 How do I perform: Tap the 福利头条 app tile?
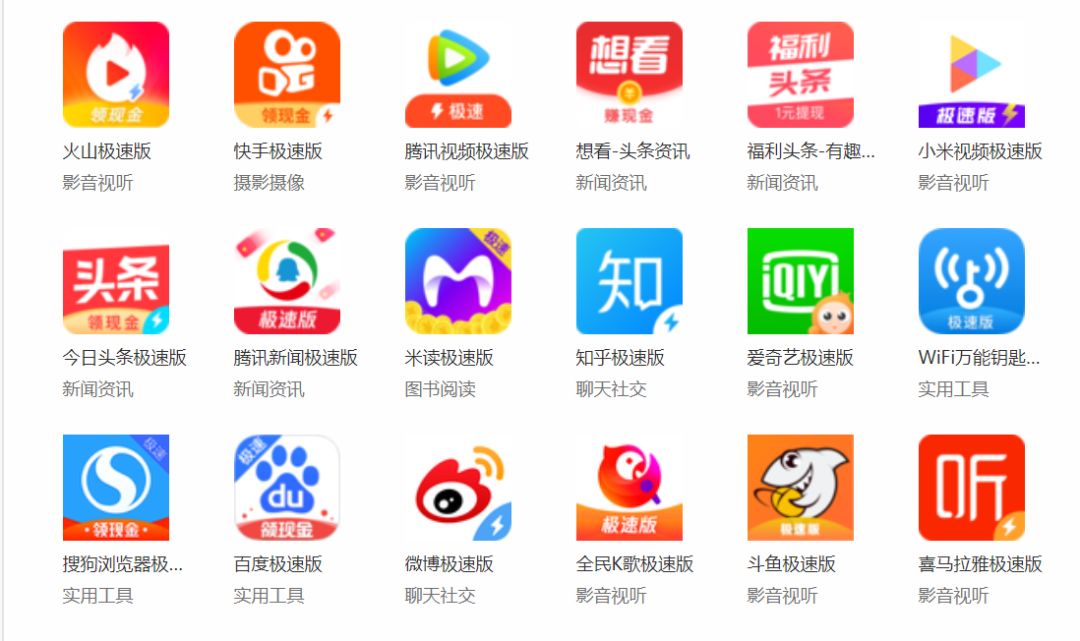pyautogui.click(x=800, y=75)
